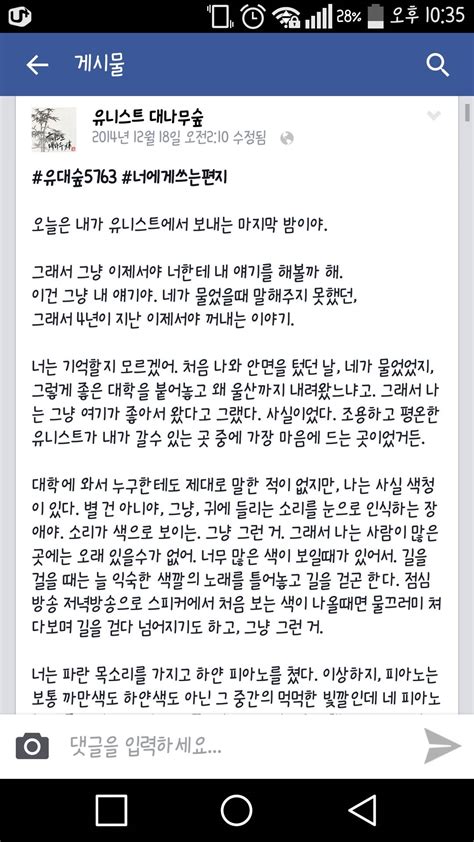This screenshot has width=474, height=842.
Task: Open the search magnifier icon
Action: tap(437, 65)
